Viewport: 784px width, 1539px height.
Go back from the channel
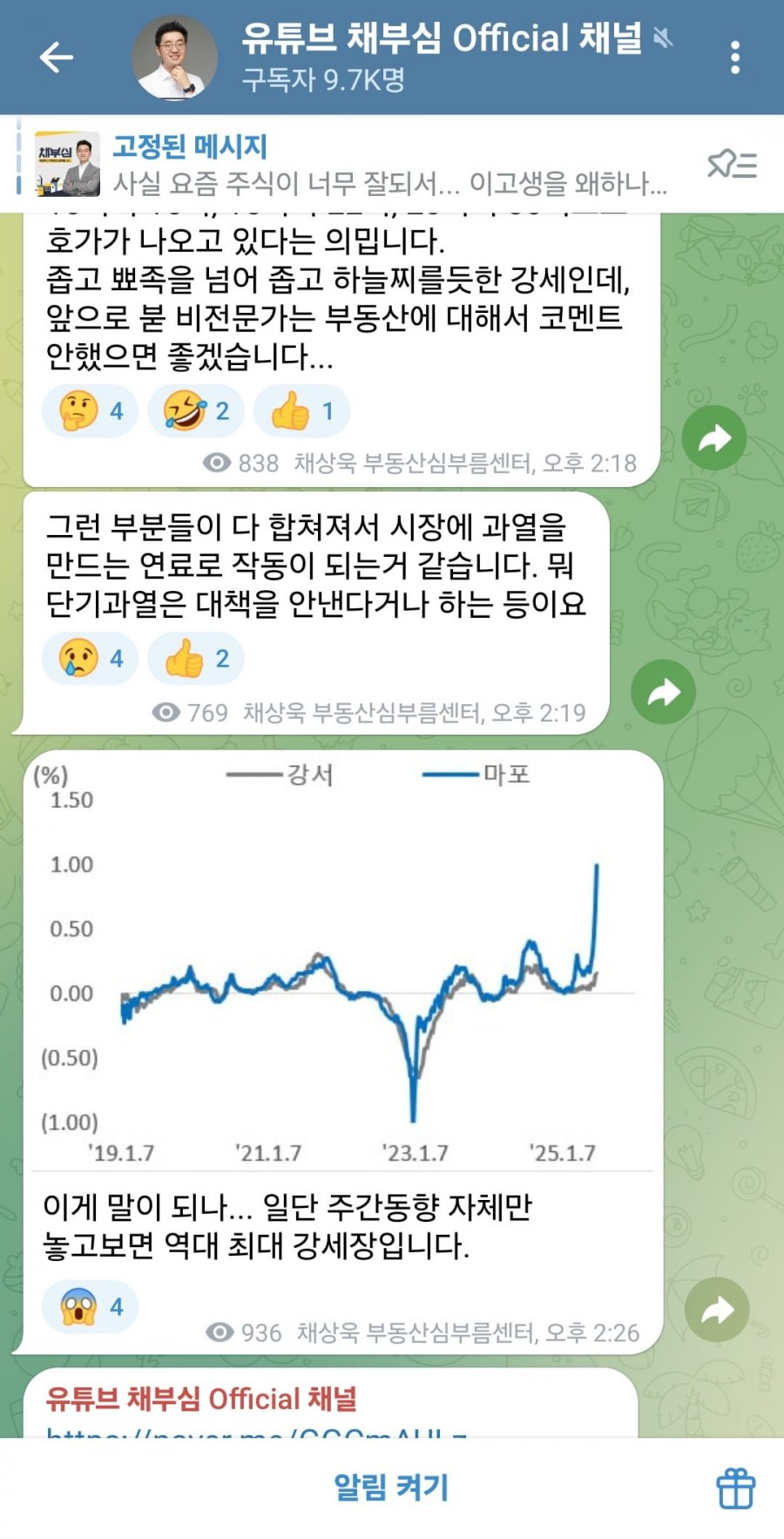pyautogui.click(x=57, y=58)
